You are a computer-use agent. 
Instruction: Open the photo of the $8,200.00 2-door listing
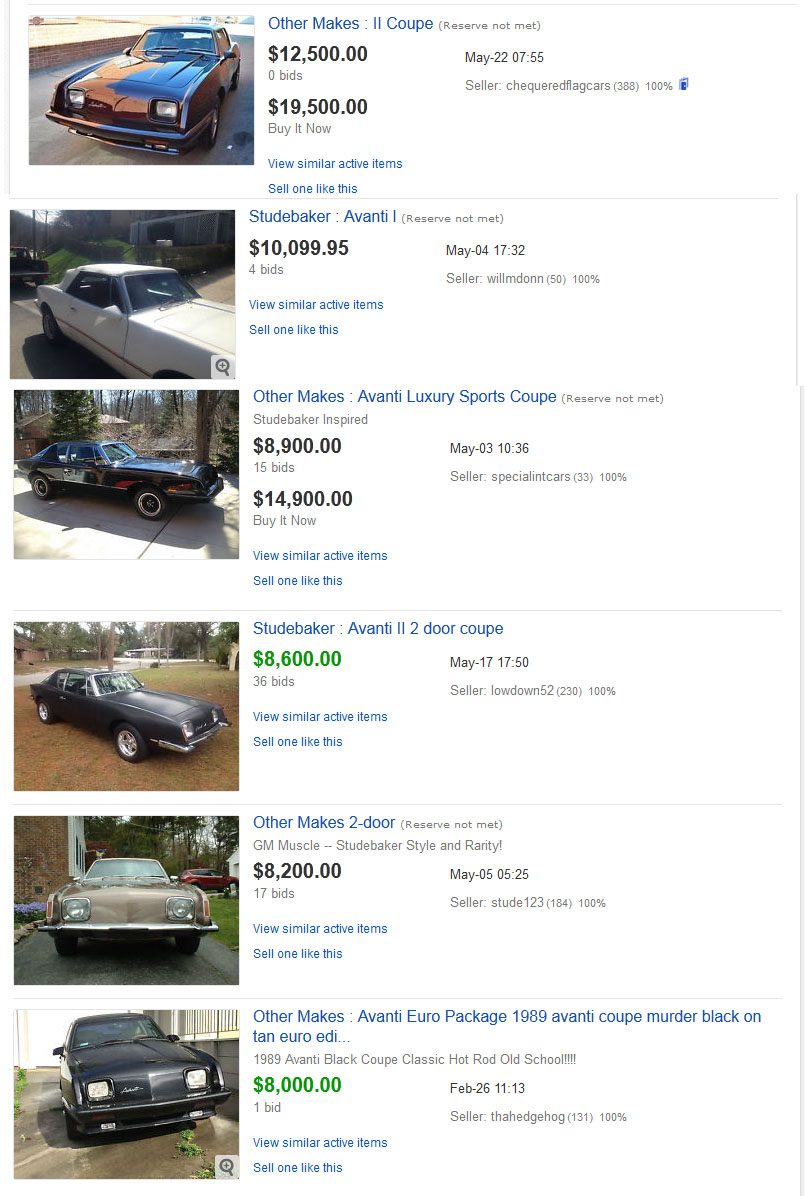126,900
